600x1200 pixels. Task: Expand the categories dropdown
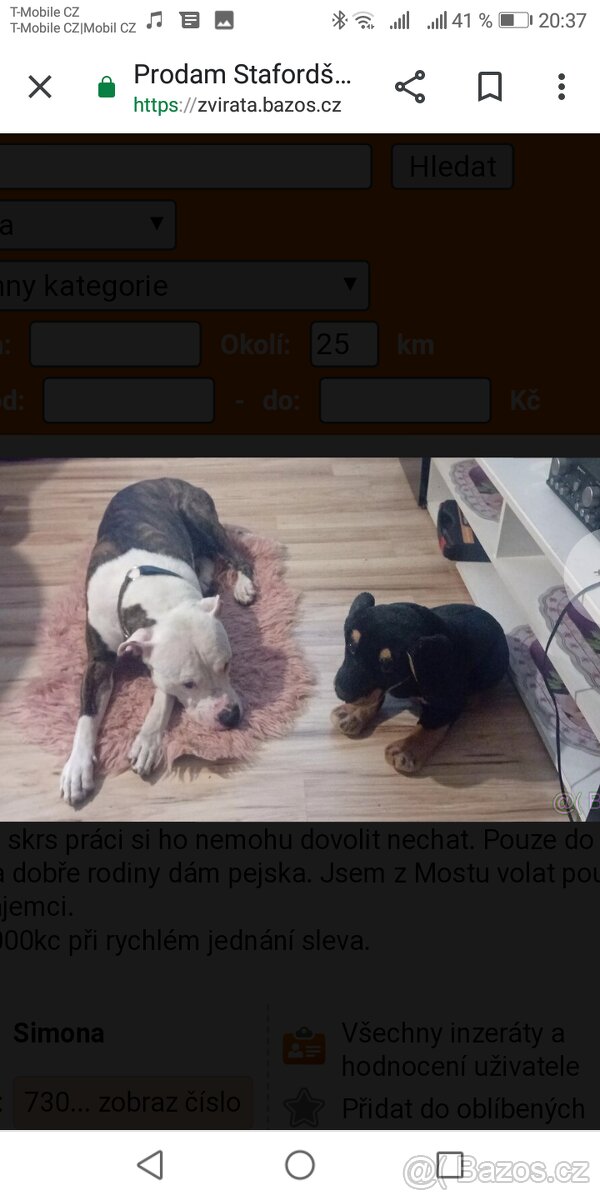(x=185, y=286)
